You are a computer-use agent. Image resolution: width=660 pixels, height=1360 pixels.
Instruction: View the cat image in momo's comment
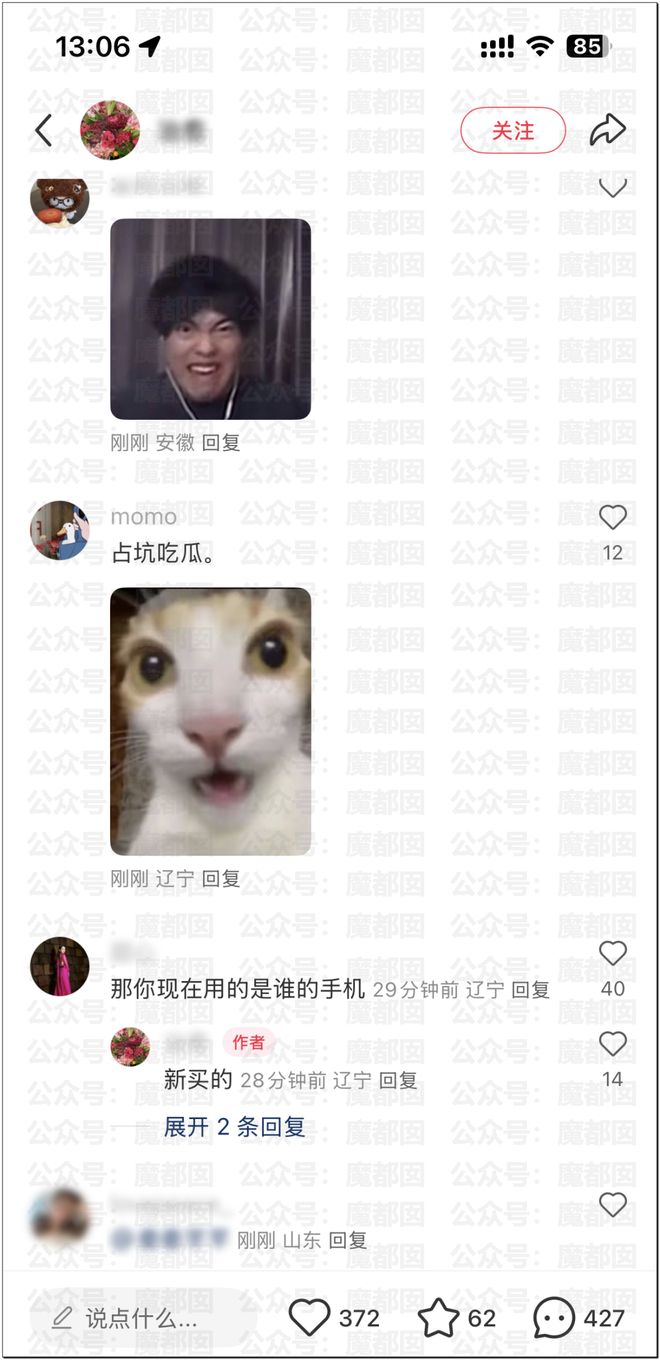pos(210,721)
